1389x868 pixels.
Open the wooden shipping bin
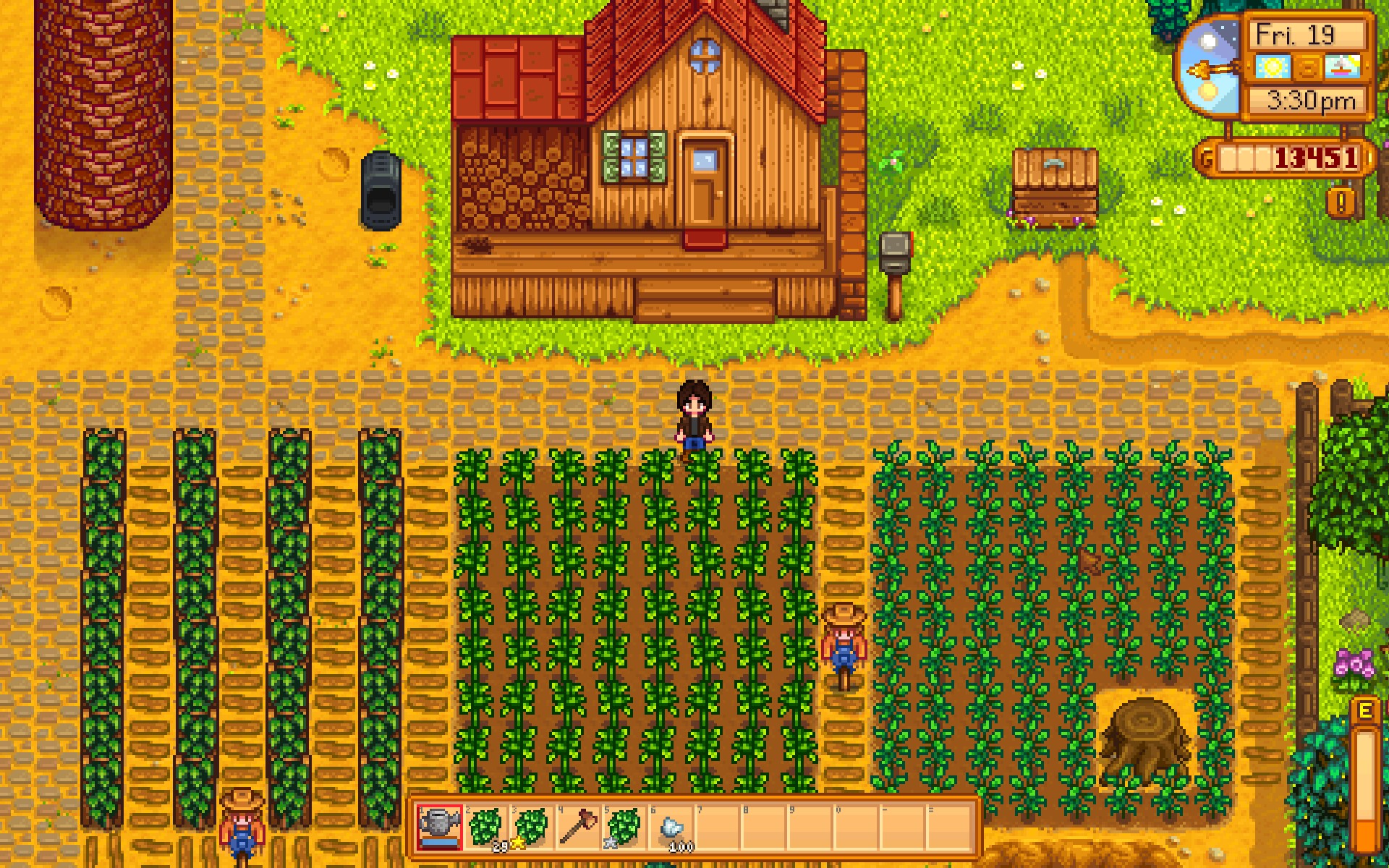[x=1055, y=184]
